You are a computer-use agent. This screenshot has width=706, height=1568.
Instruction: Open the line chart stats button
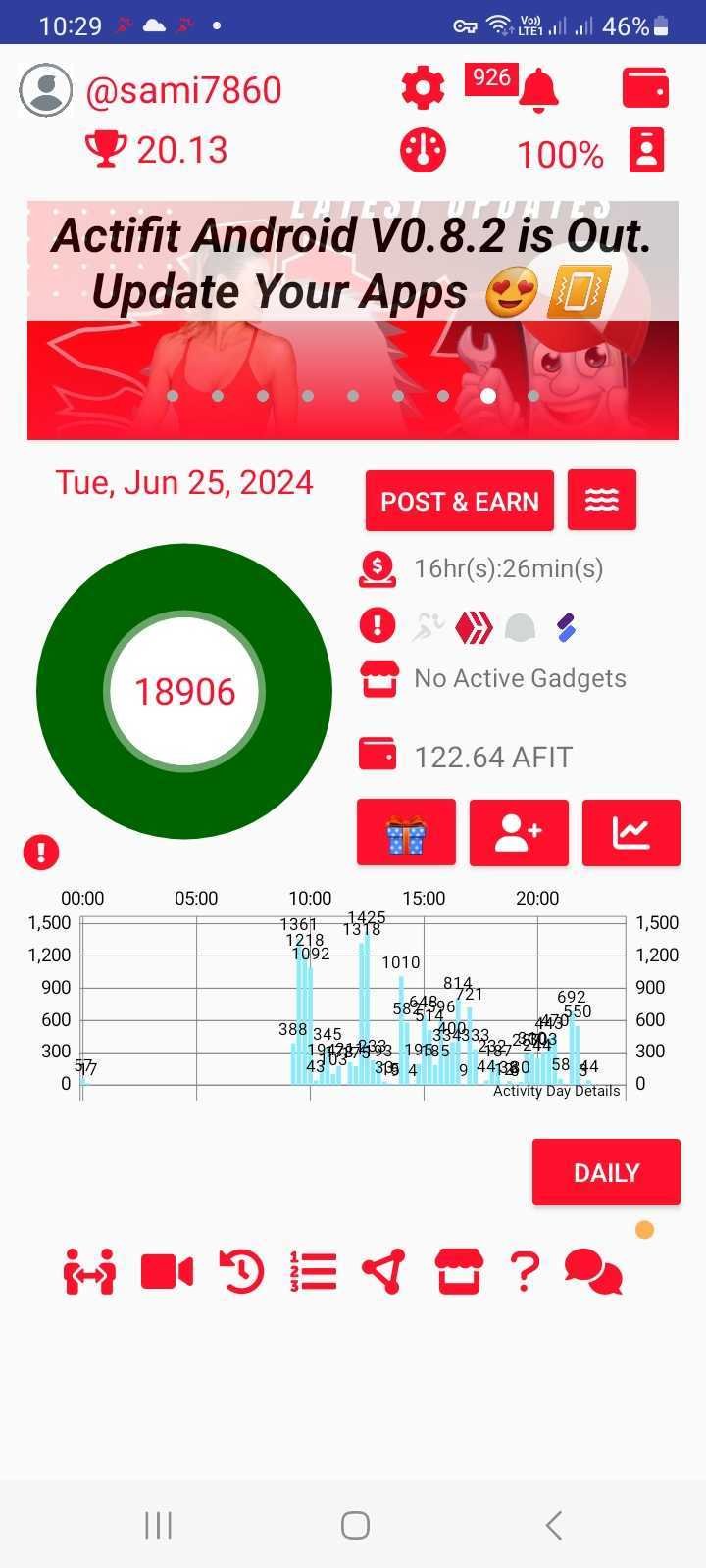[630, 833]
